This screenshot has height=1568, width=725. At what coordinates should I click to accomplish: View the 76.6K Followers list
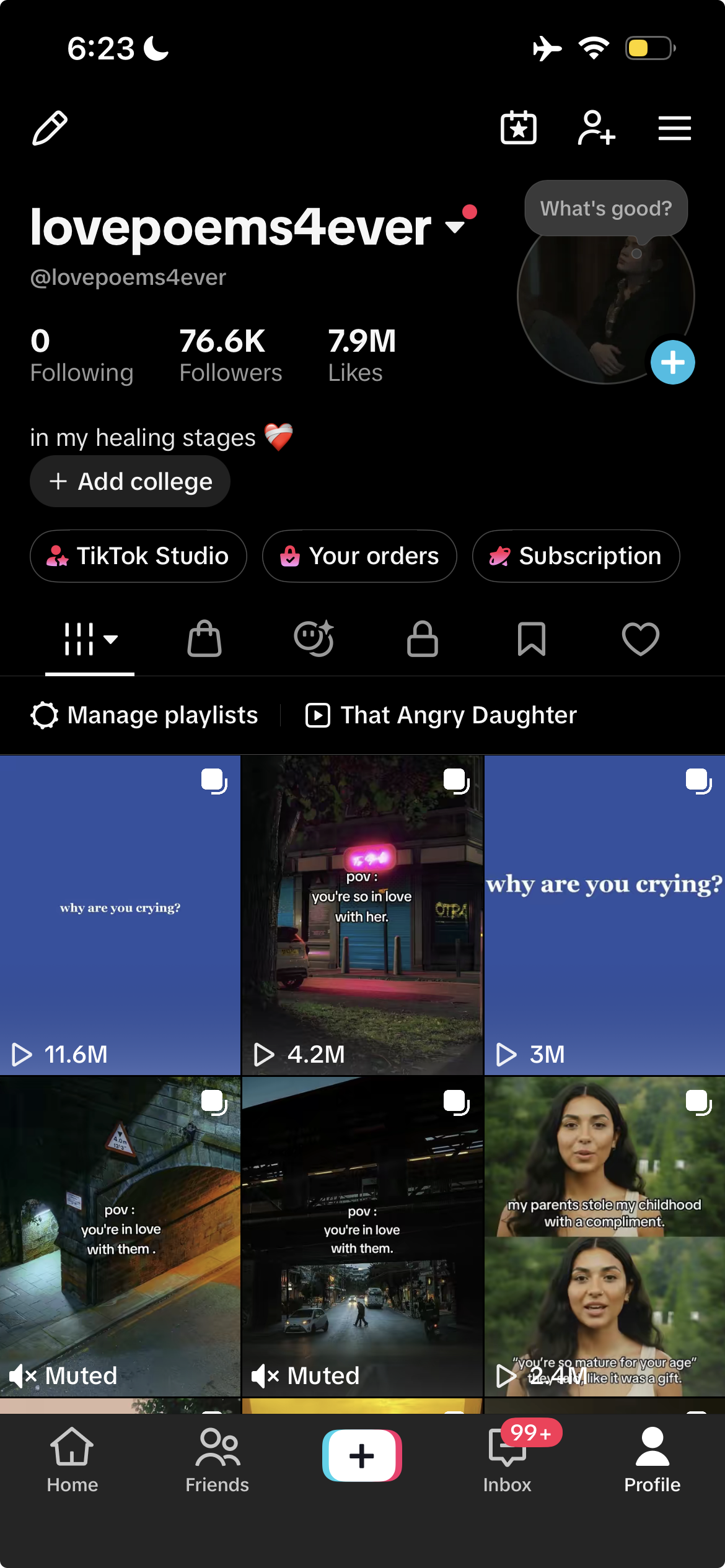[x=231, y=355]
